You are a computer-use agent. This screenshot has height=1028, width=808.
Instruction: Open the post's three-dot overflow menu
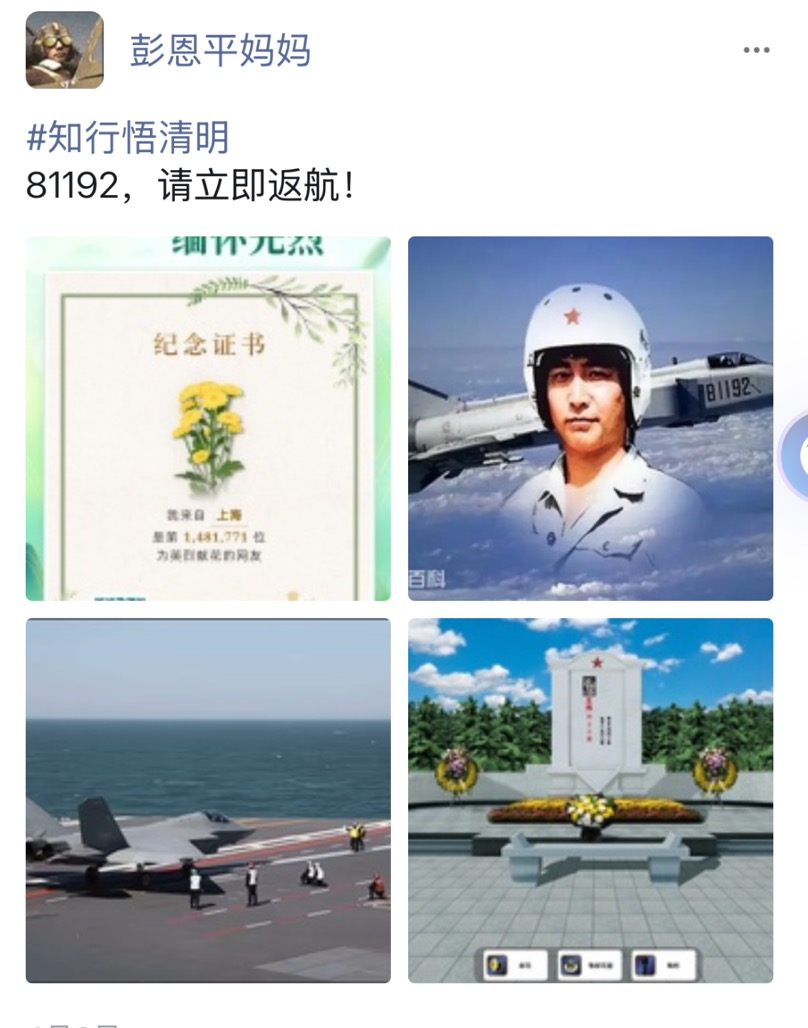click(x=756, y=50)
